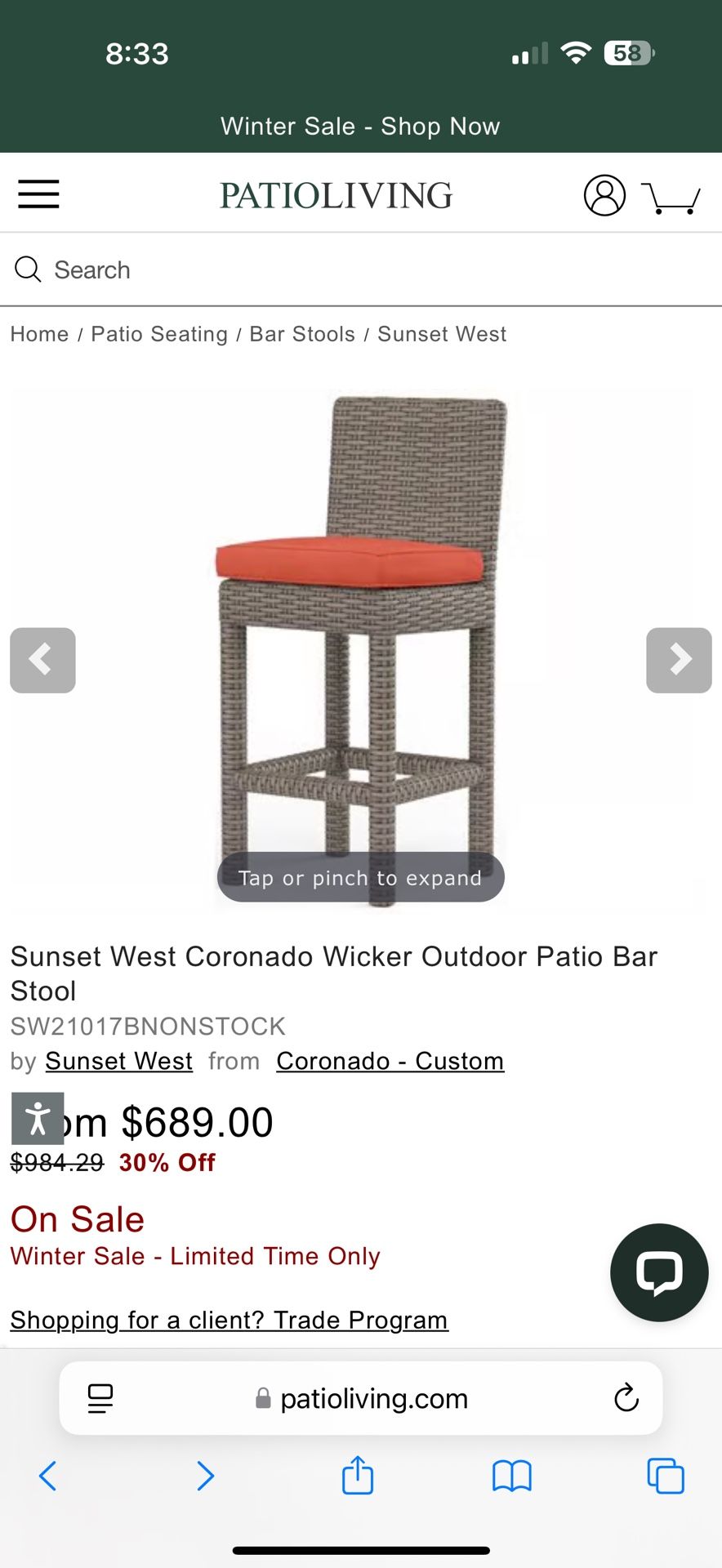722x1568 pixels.
Task: Go to the Home breadcrumb
Action: pyautogui.click(x=39, y=334)
